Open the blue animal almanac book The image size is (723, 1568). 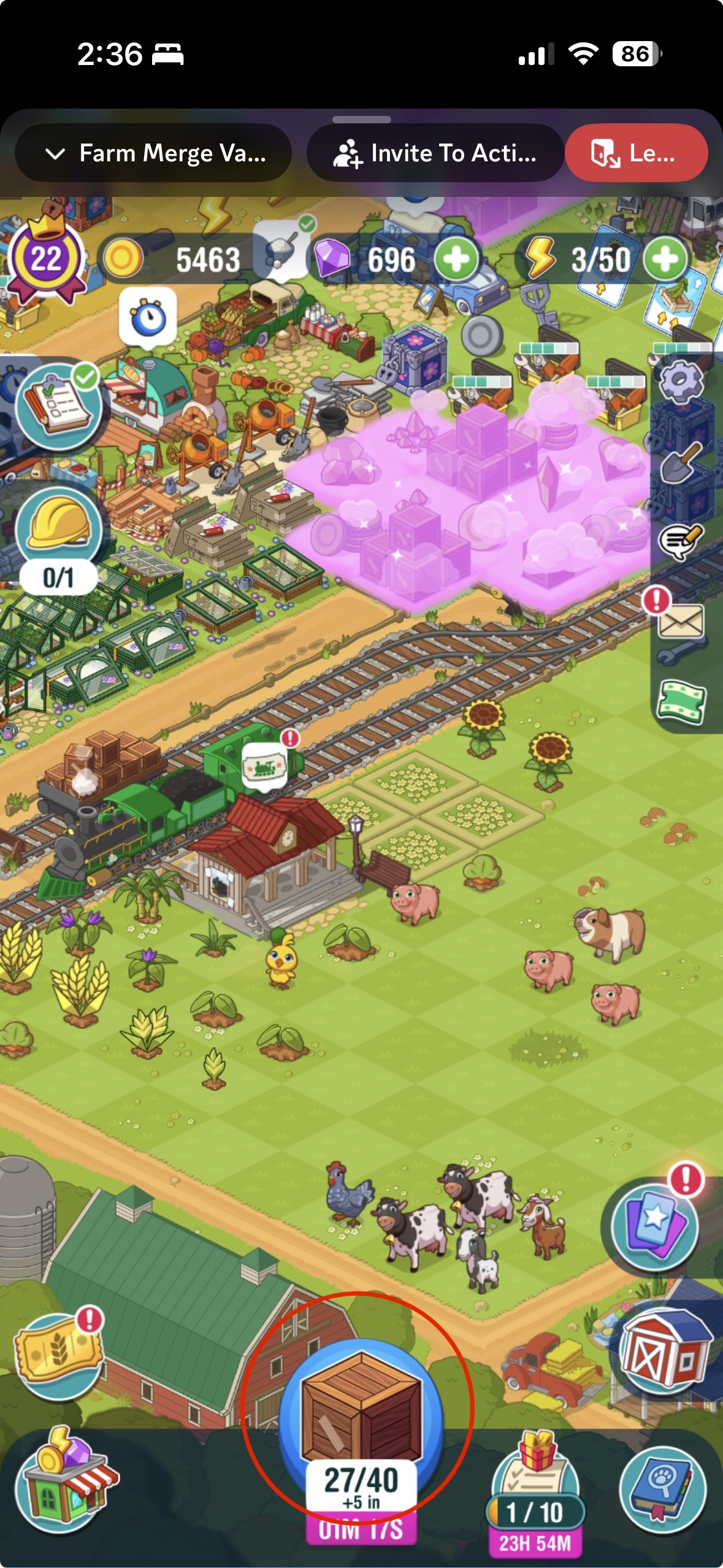(x=662, y=1486)
